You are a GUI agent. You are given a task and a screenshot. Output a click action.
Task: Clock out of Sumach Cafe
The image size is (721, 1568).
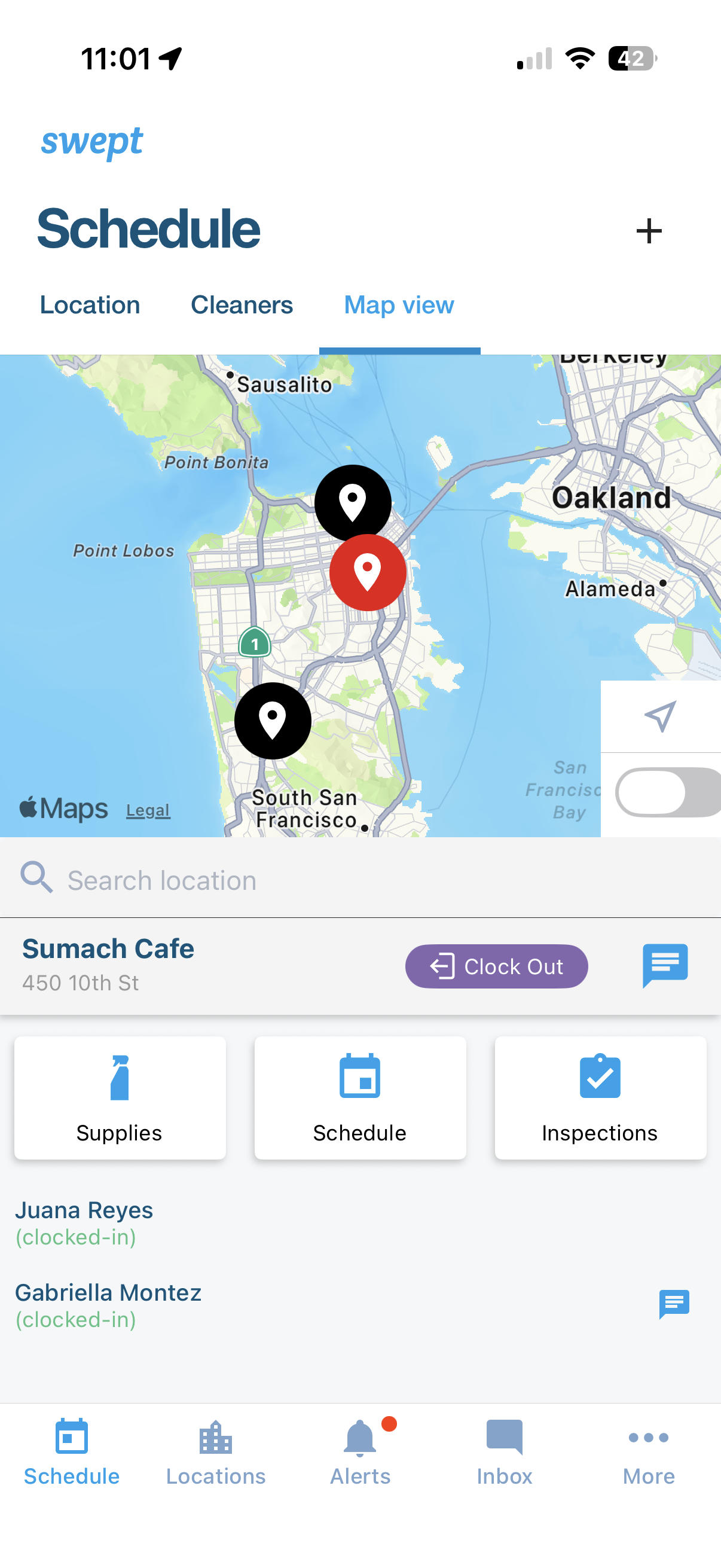pos(496,966)
